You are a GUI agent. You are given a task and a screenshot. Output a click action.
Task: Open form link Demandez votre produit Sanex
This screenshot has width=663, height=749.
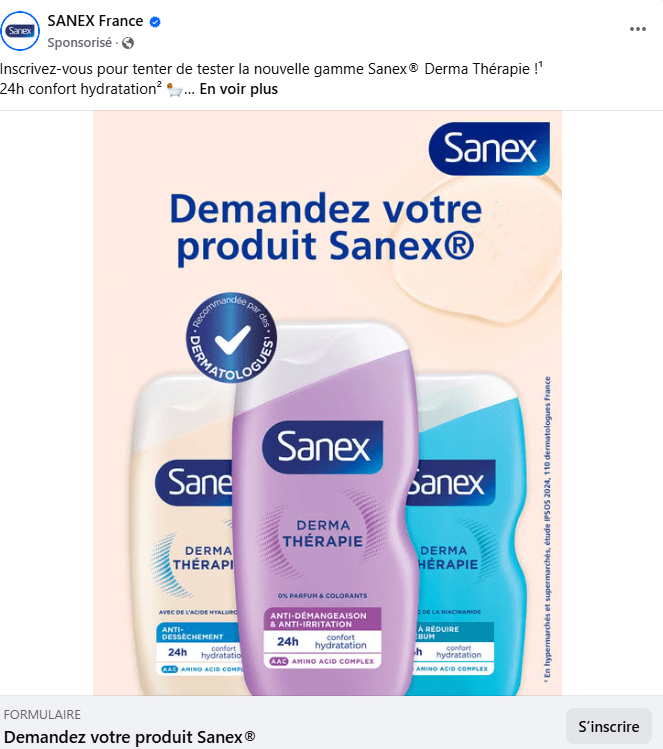pyautogui.click(x=130, y=737)
